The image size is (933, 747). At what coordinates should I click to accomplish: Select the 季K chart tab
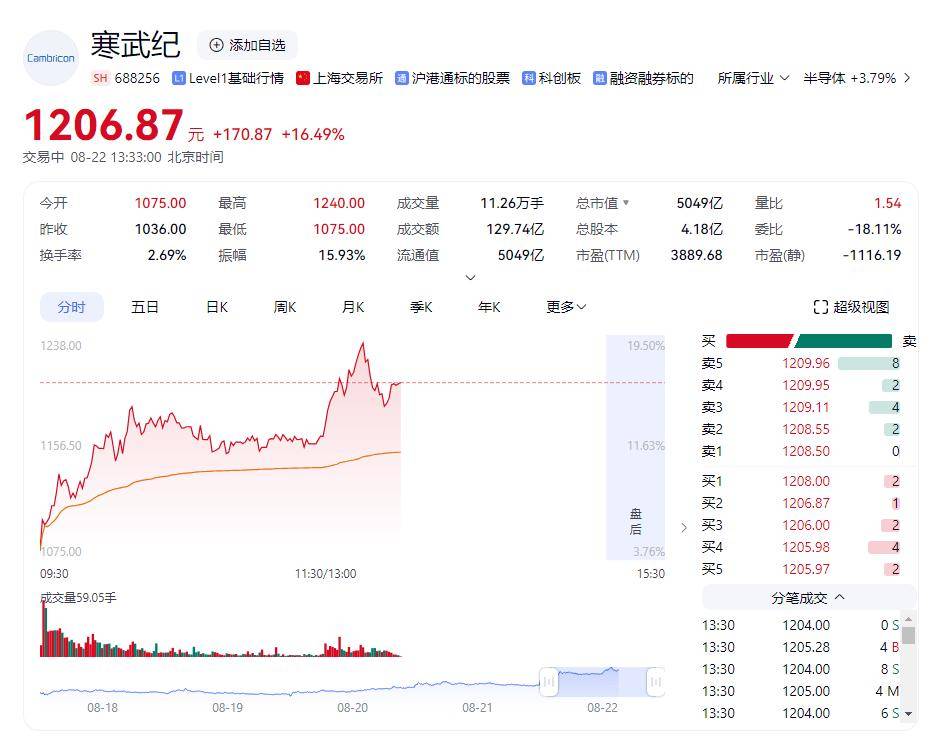click(x=421, y=307)
